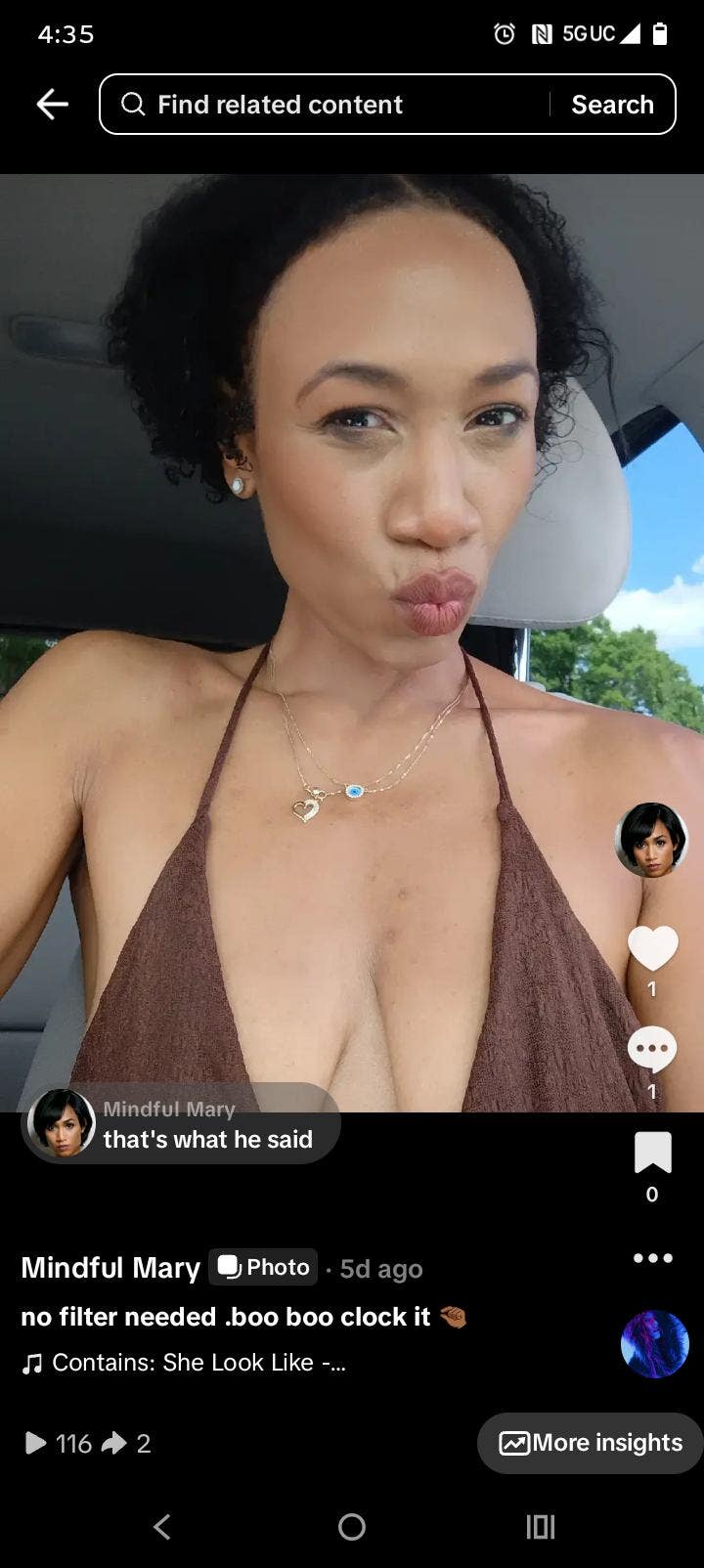Open the comments bubble icon

(652, 1050)
